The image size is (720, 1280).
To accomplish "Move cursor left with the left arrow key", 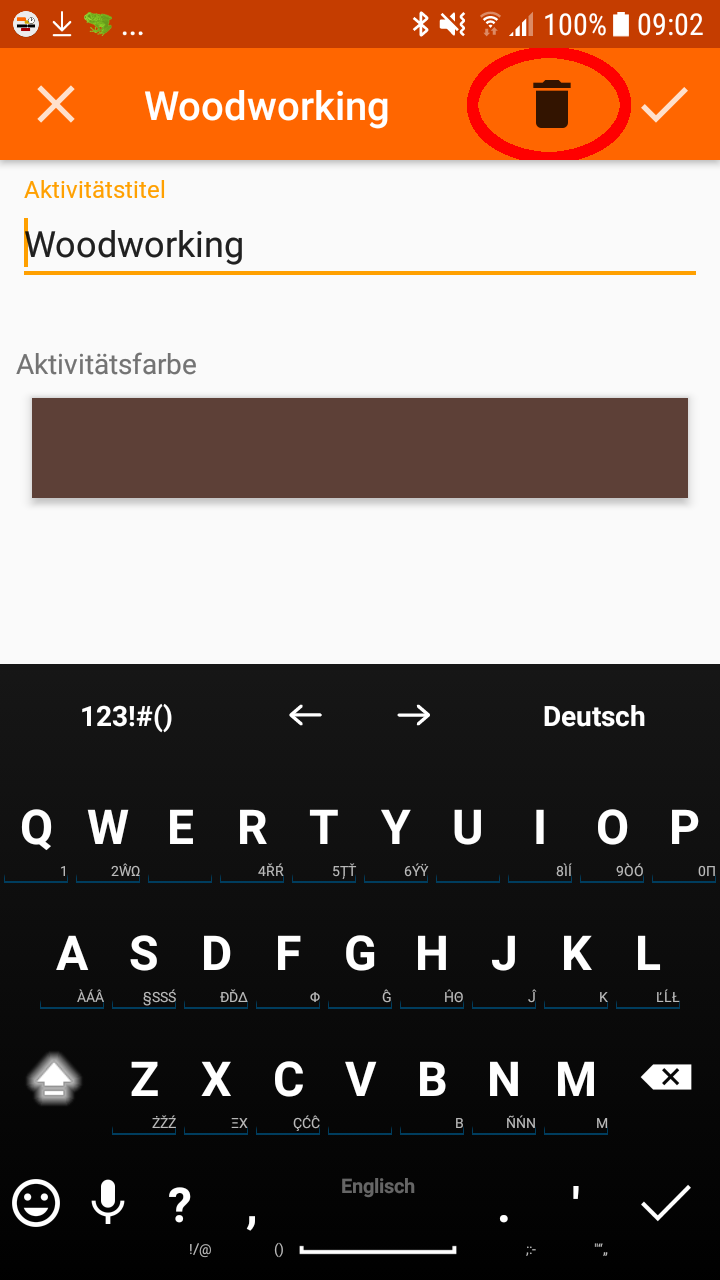I will click(x=304, y=715).
